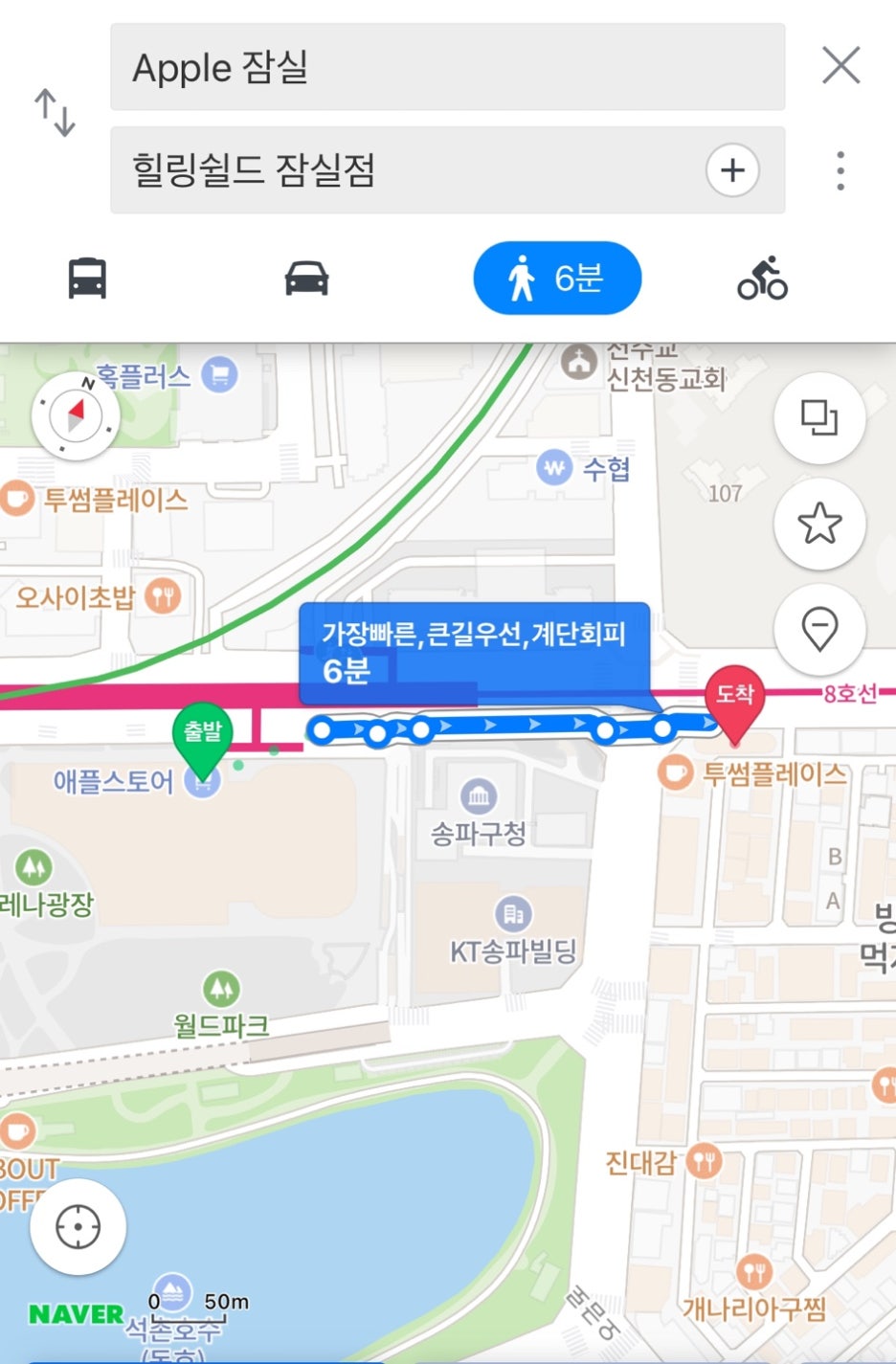
Task: Tap the compass to reset map orientation
Action: (x=76, y=416)
